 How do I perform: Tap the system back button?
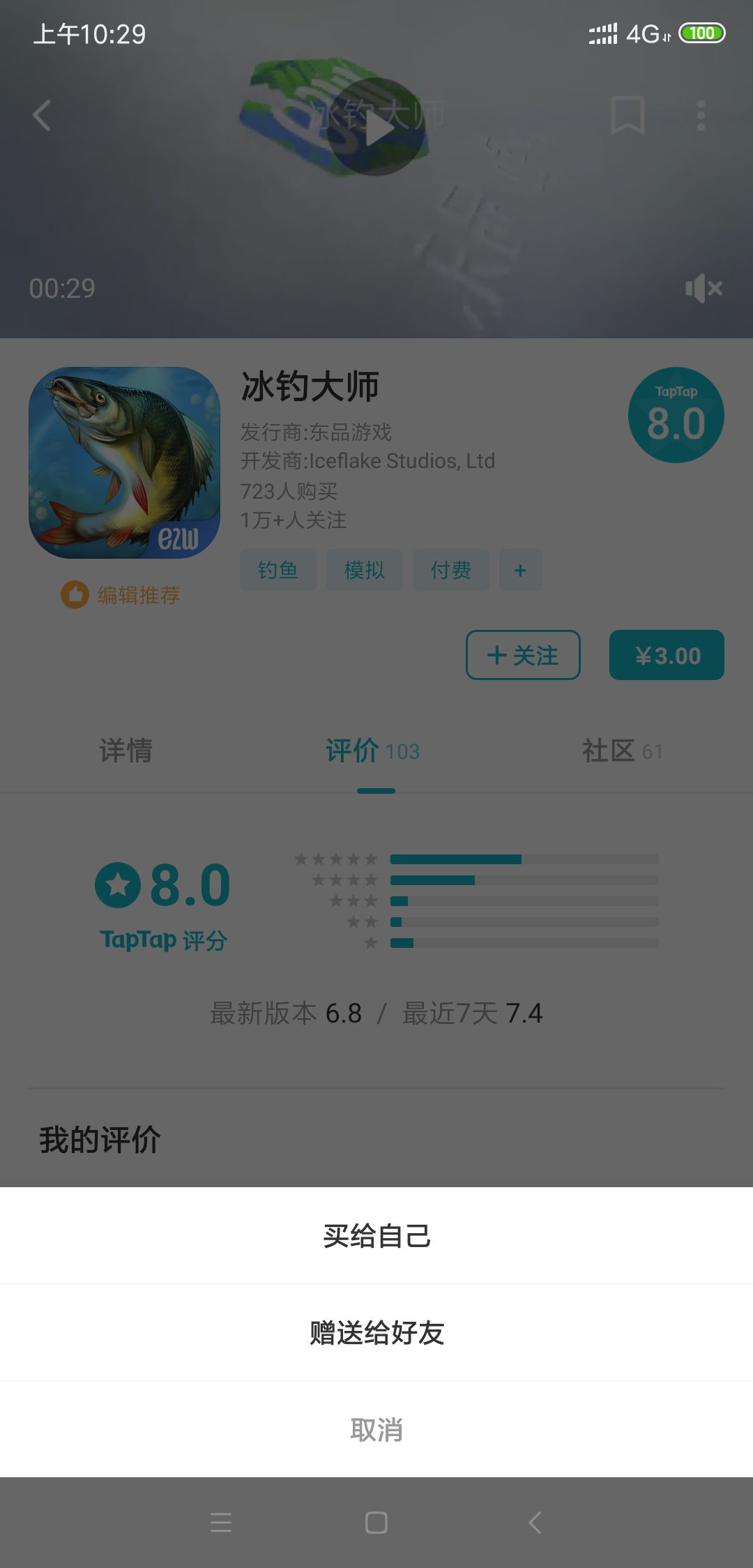pyautogui.click(x=535, y=1522)
